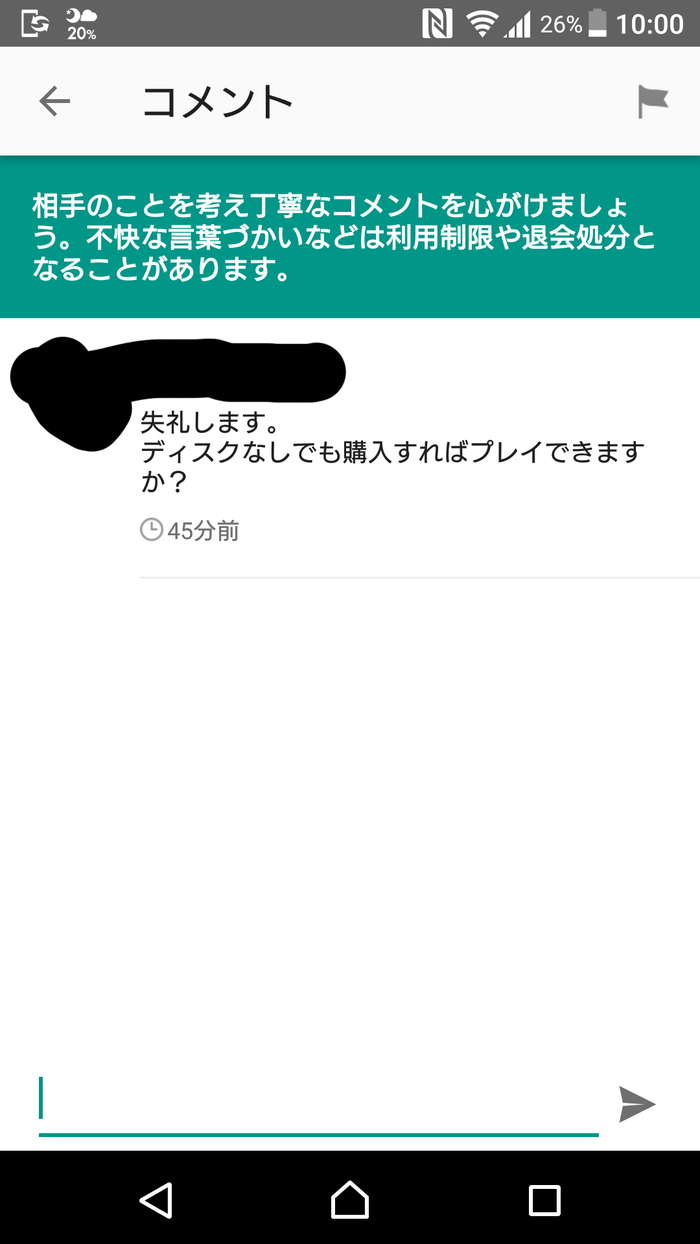This screenshot has height=1244, width=700.
Task: Report comments with the flag icon
Action: [x=653, y=101]
